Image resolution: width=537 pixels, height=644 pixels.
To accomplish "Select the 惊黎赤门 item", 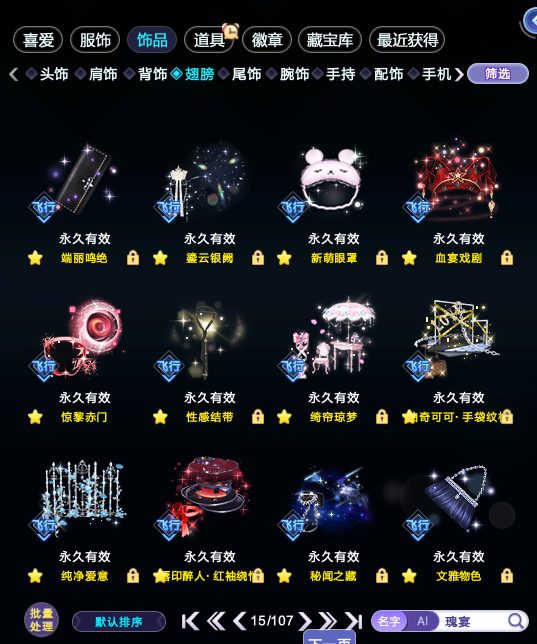I will point(84,340).
